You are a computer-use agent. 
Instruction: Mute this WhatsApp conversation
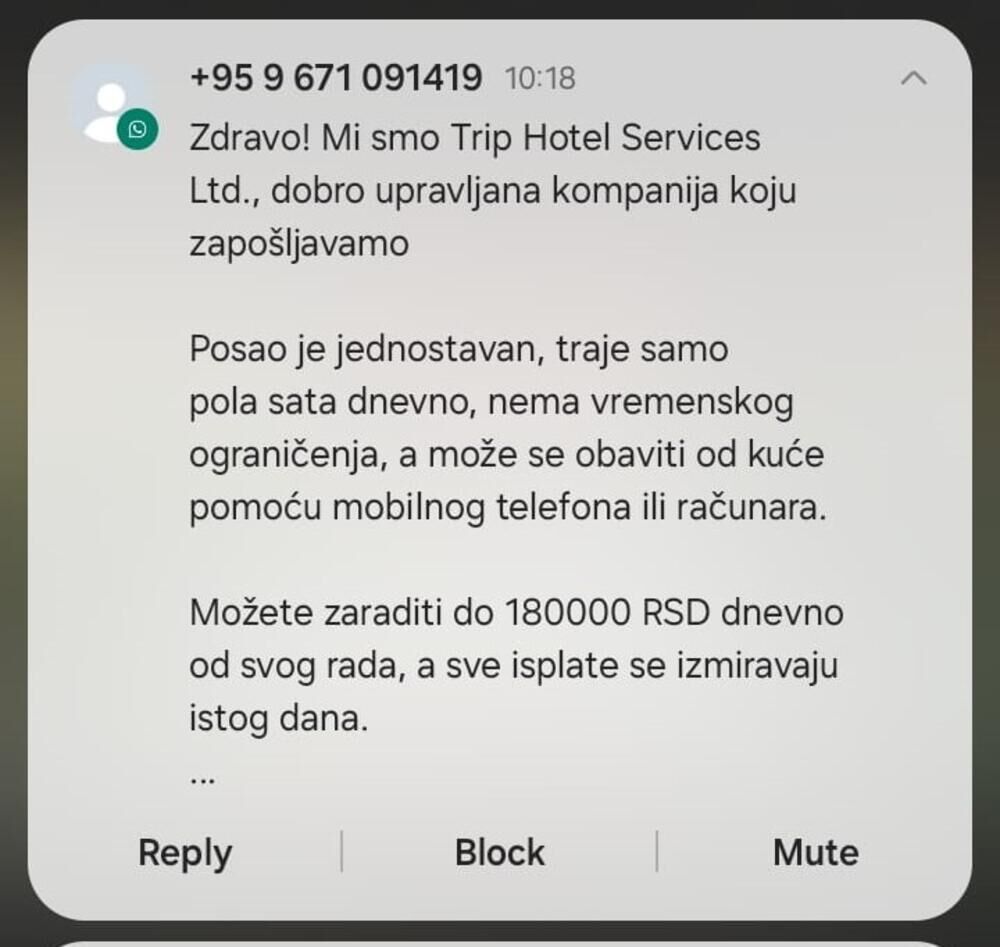815,853
